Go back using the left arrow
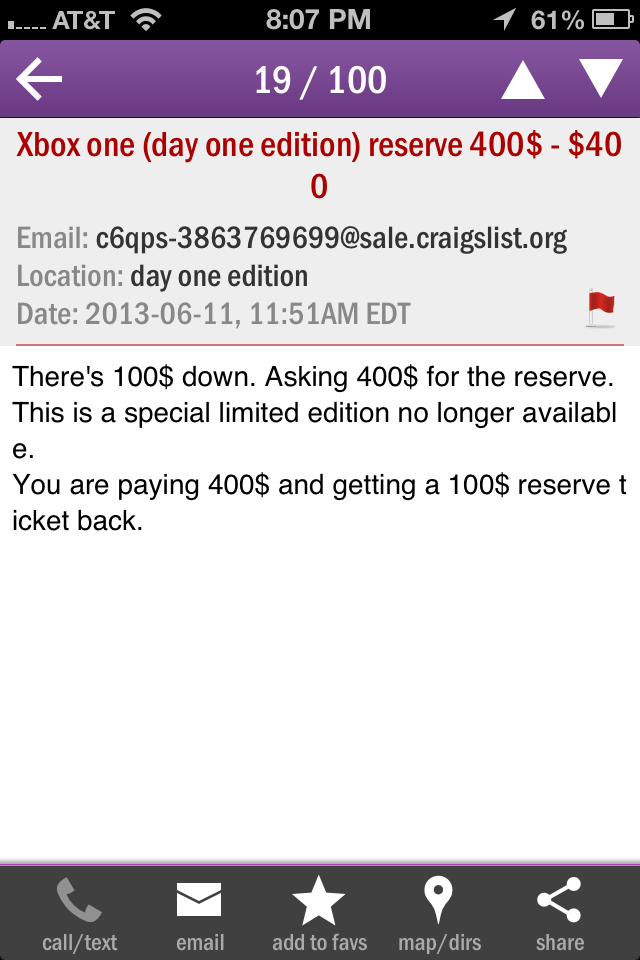The height and width of the screenshot is (960, 640). [40, 80]
